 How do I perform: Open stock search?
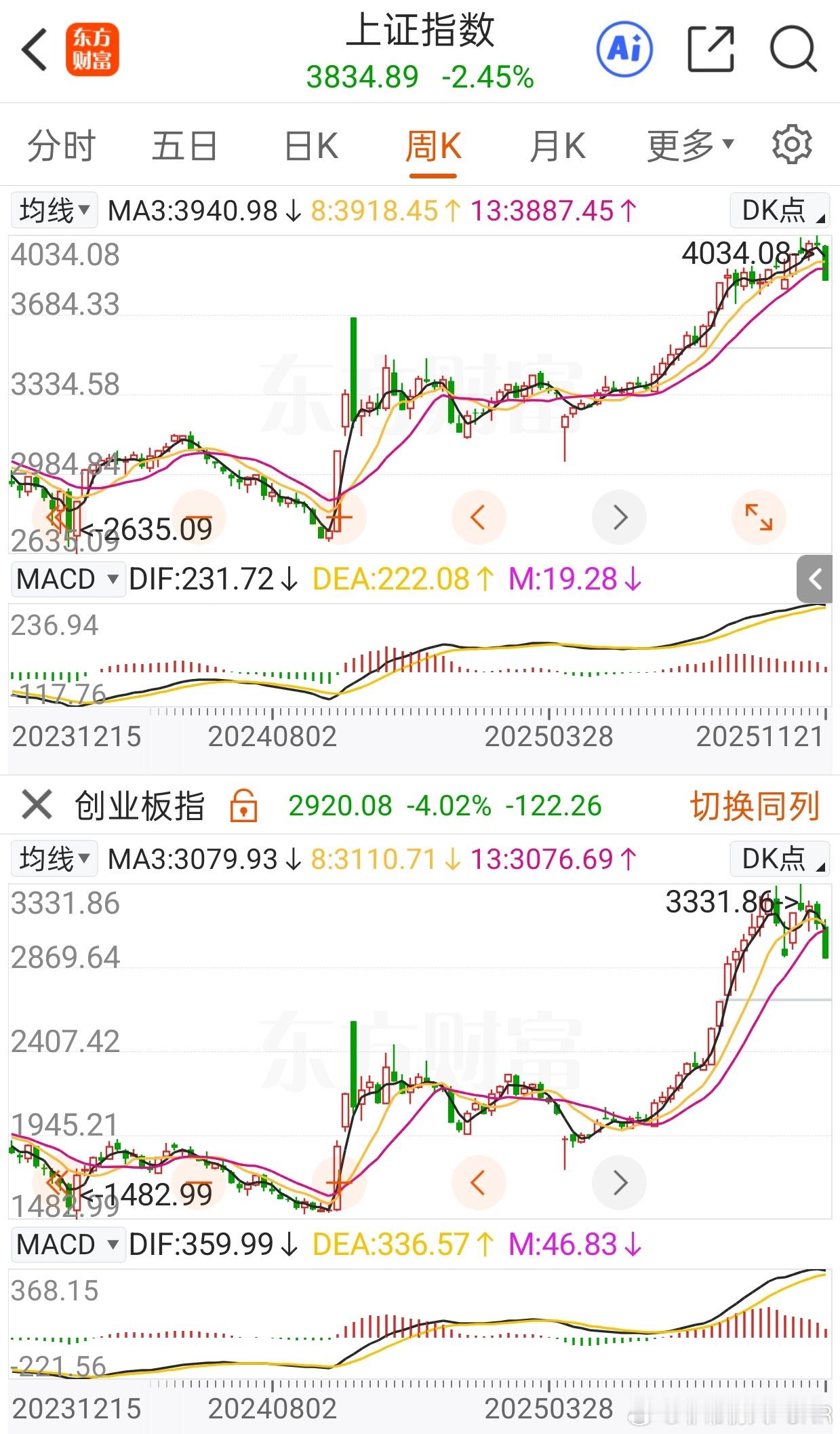tap(792, 49)
